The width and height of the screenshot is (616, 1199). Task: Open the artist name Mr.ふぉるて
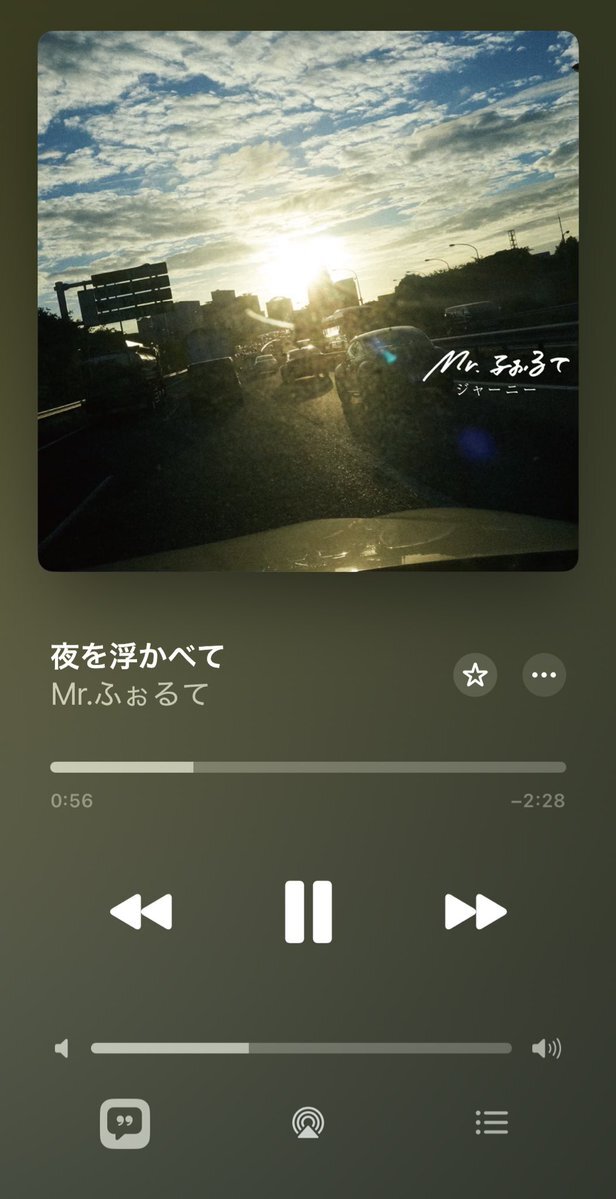[130, 694]
